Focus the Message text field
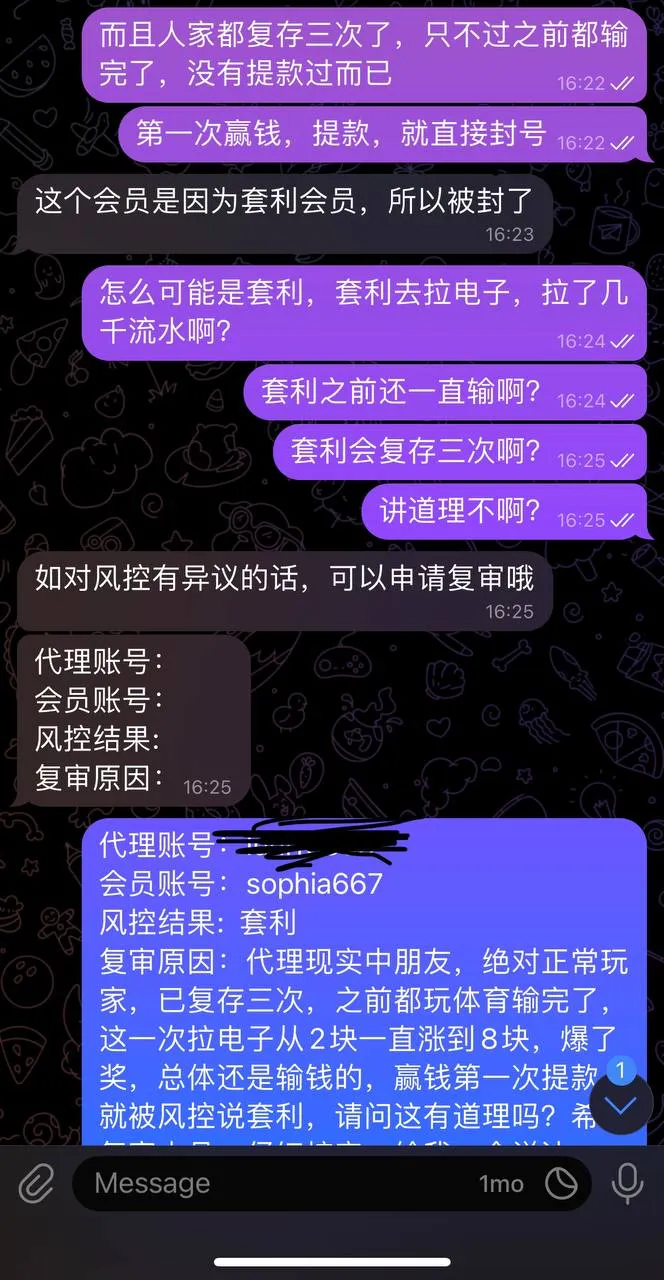Screen dimensions: 664x1280 tap(270, 1185)
